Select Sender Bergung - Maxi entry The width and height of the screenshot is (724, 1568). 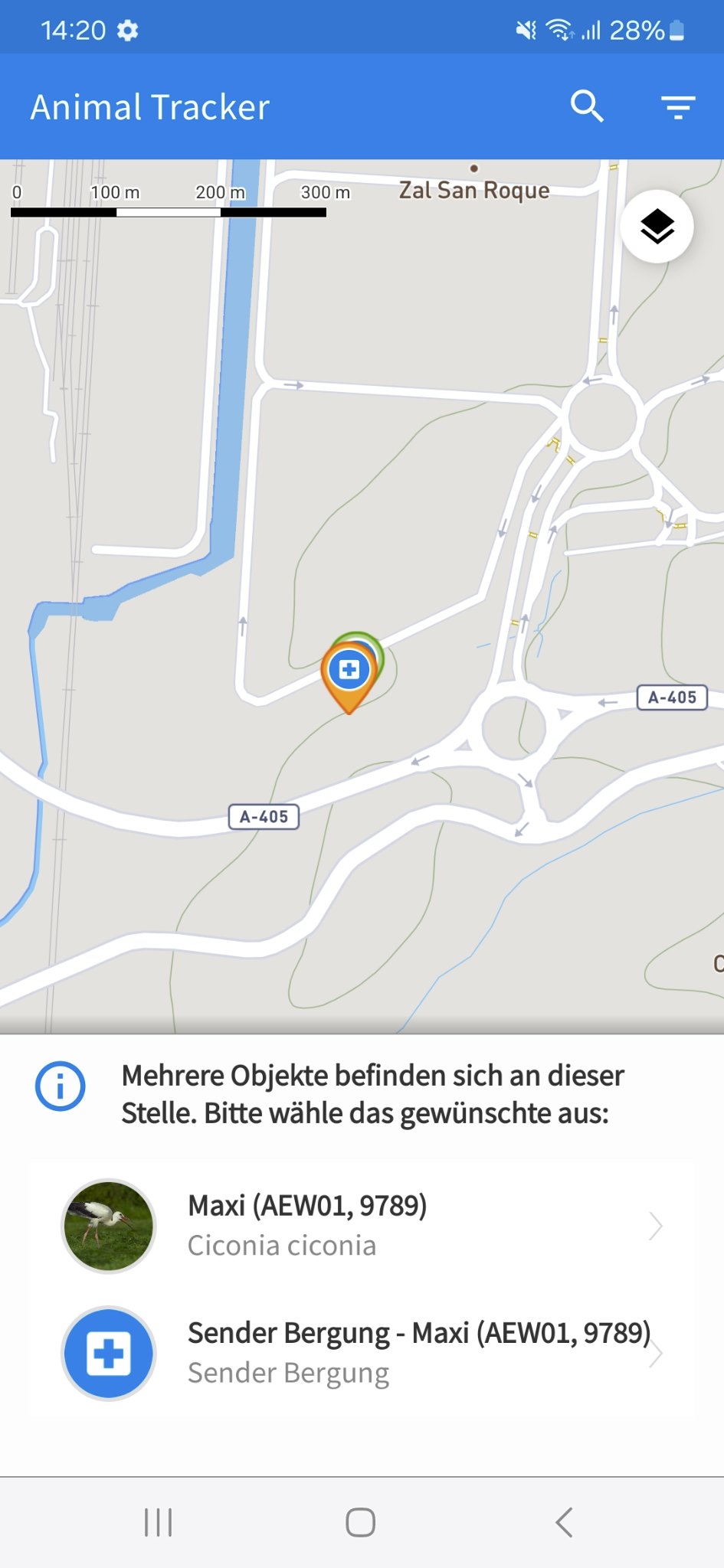[x=362, y=1353]
